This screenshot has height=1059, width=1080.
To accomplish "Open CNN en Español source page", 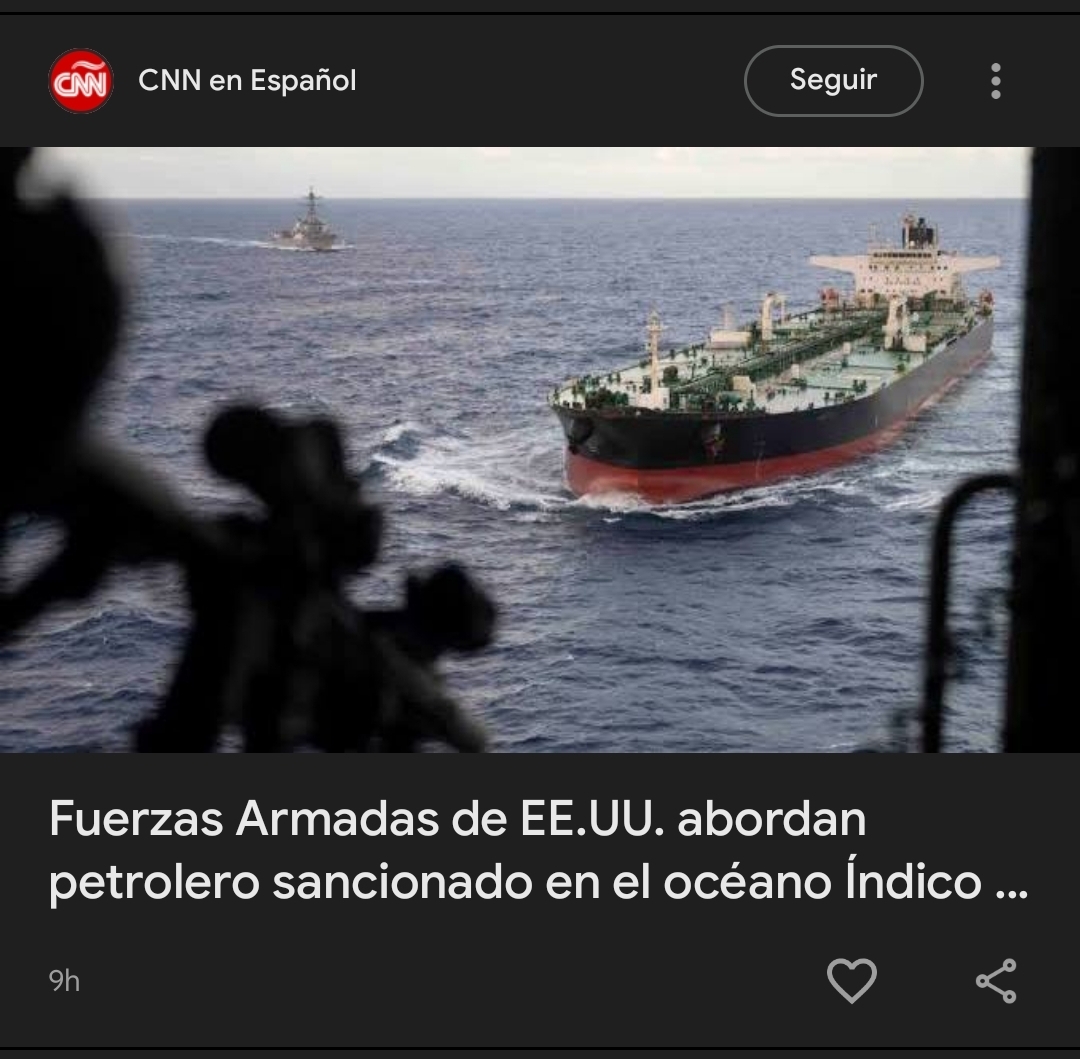I will [x=246, y=81].
